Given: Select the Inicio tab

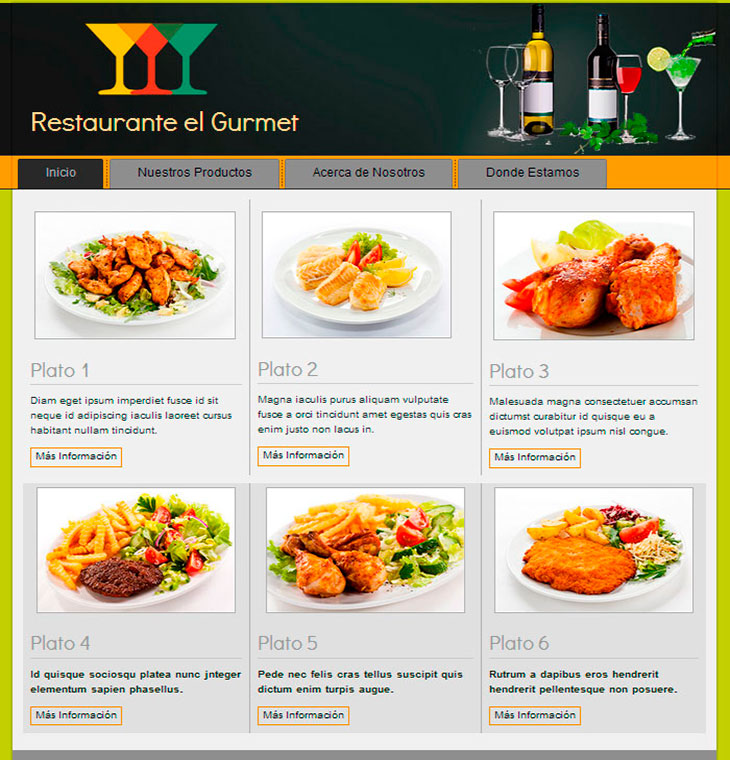Looking at the screenshot, I should tap(60, 173).
